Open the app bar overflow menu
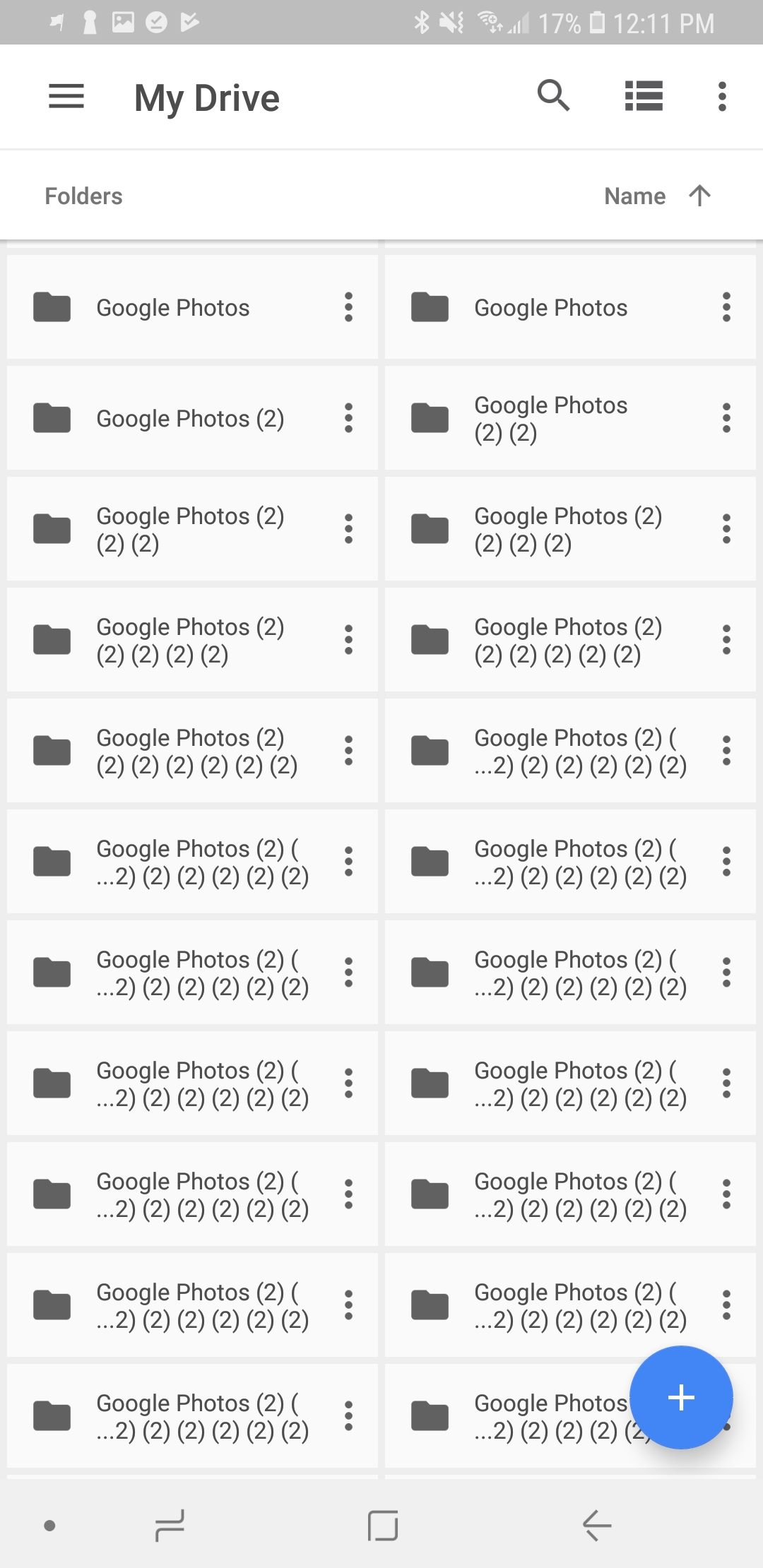 click(x=722, y=97)
